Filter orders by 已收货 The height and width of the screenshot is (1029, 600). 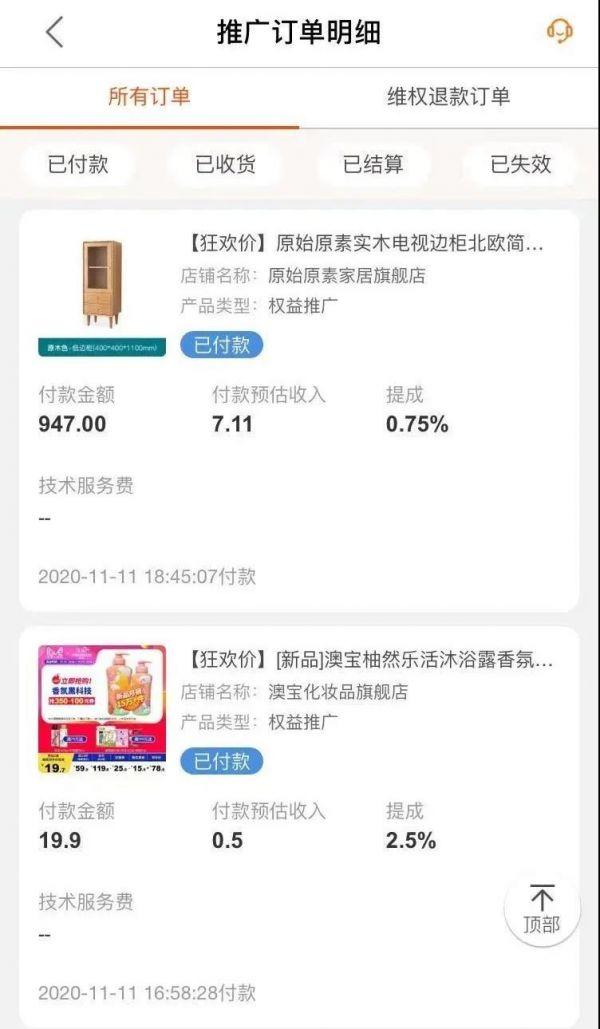pyautogui.click(x=225, y=165)
